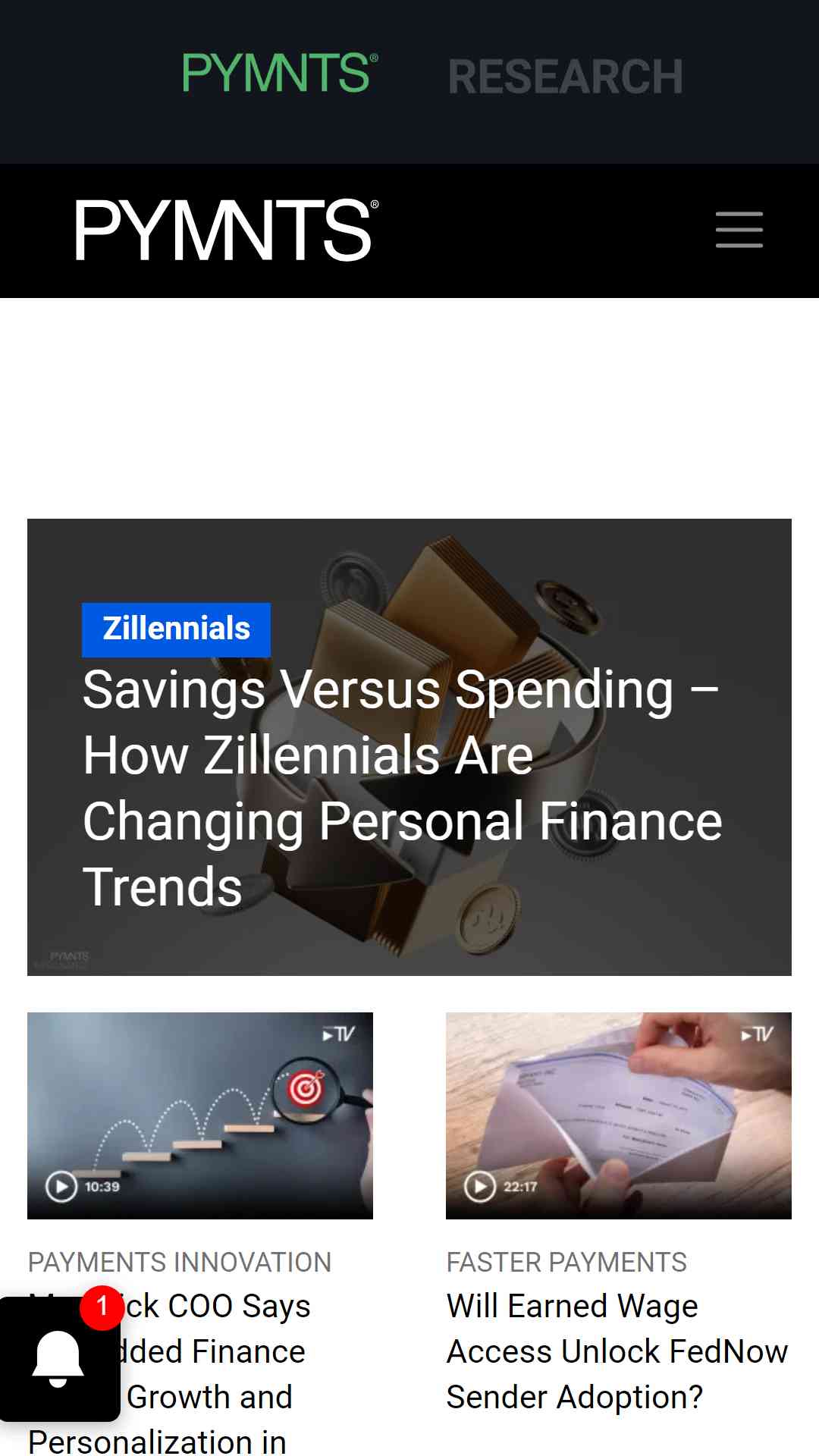The height and width of the screenshot is (1456, 819).
Task: Open the Zillennials category tag
Action: tap(176, 629)
